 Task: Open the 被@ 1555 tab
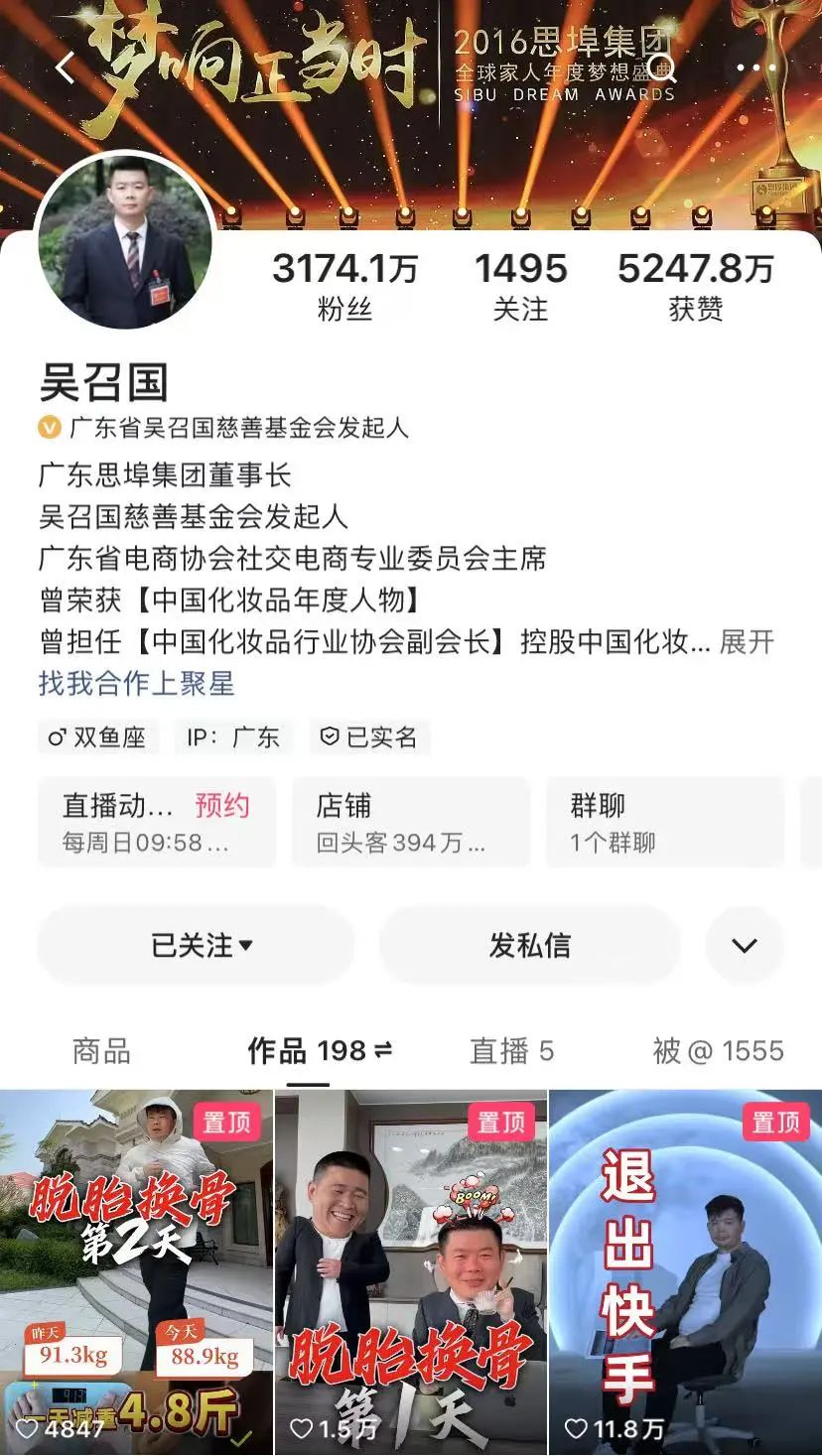pyautogui.click(x=718, y=1051)
